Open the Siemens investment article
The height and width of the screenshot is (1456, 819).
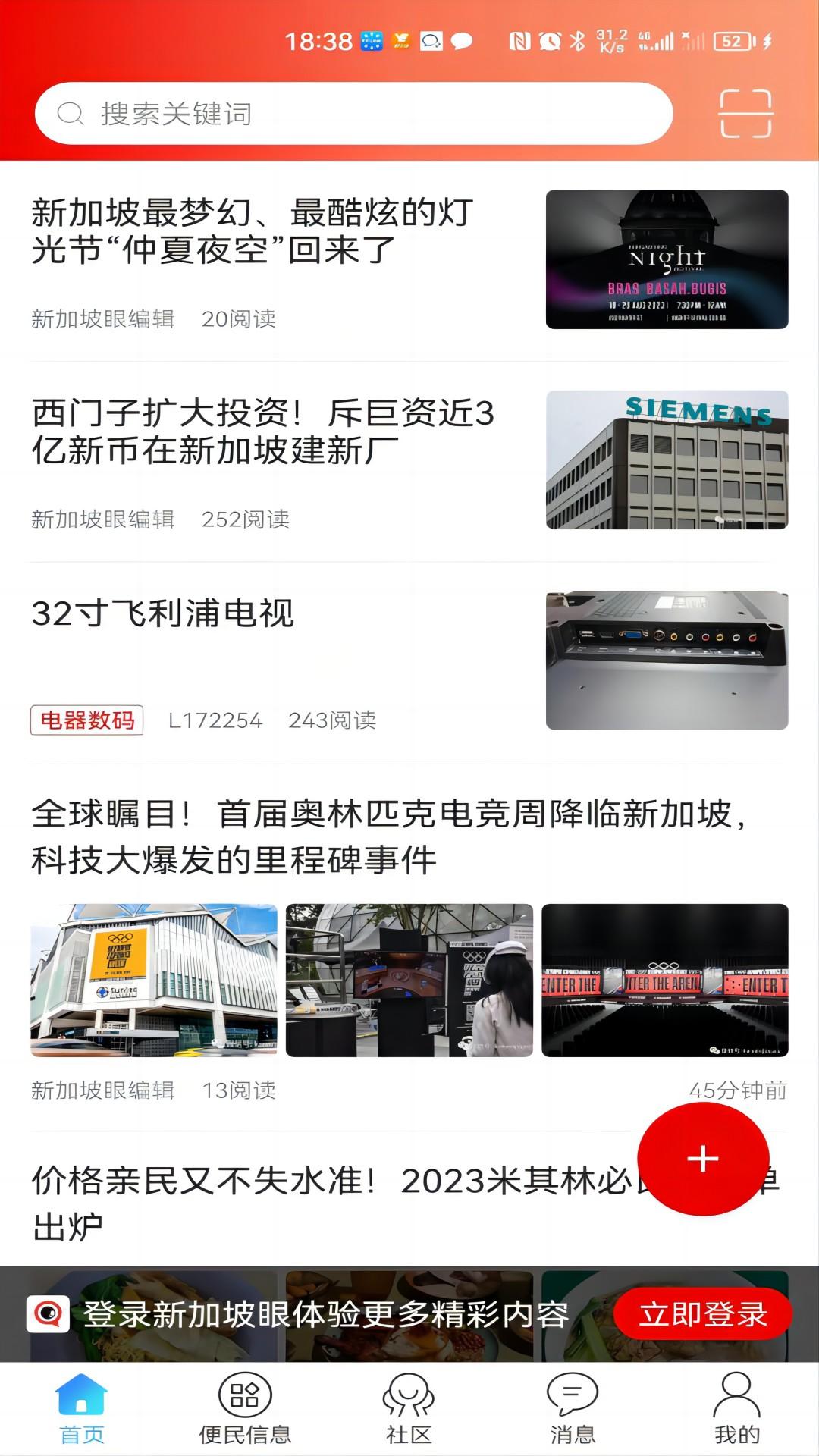coord(265,432)
